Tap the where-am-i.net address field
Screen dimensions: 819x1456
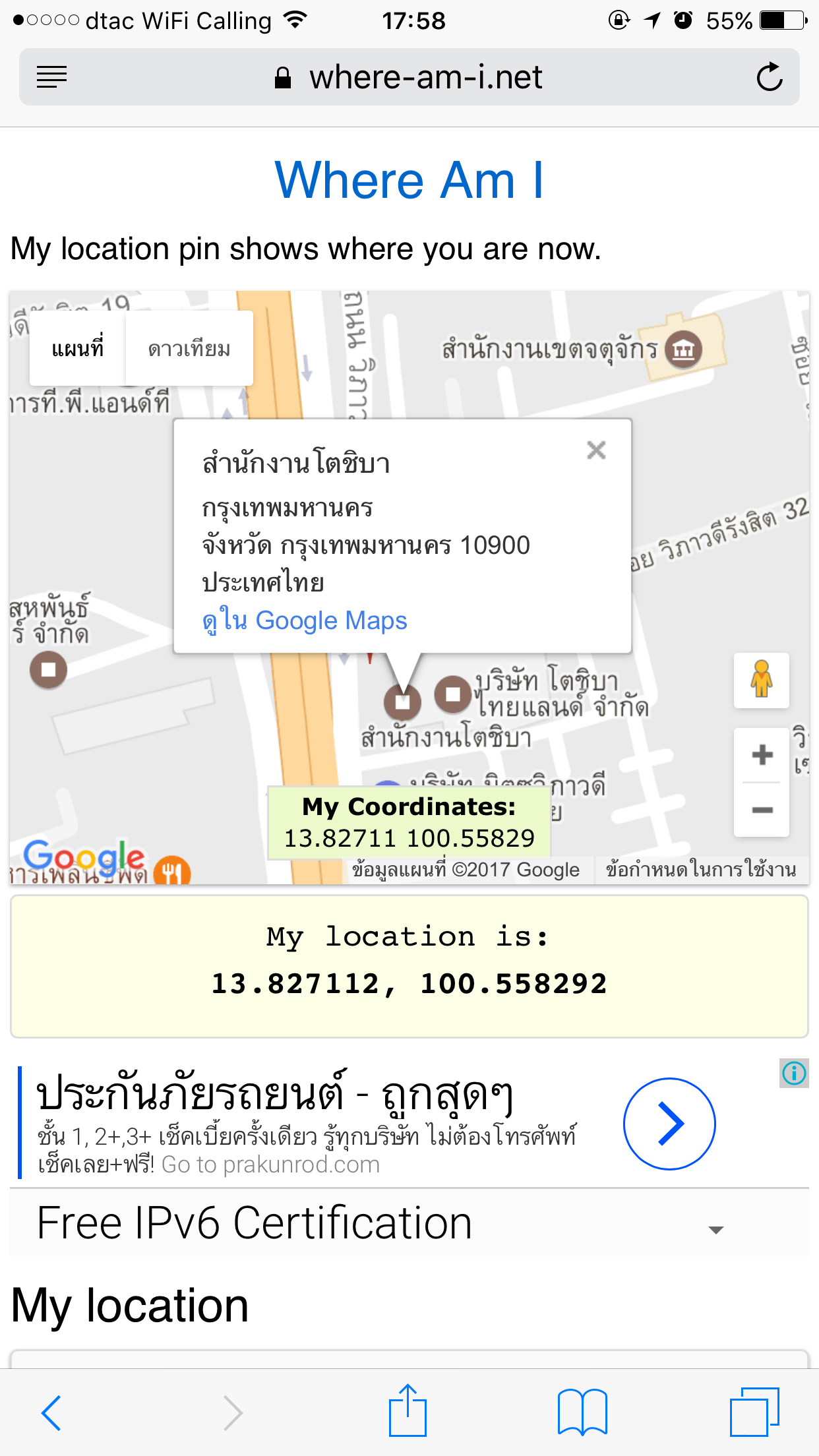click(409, 77)
